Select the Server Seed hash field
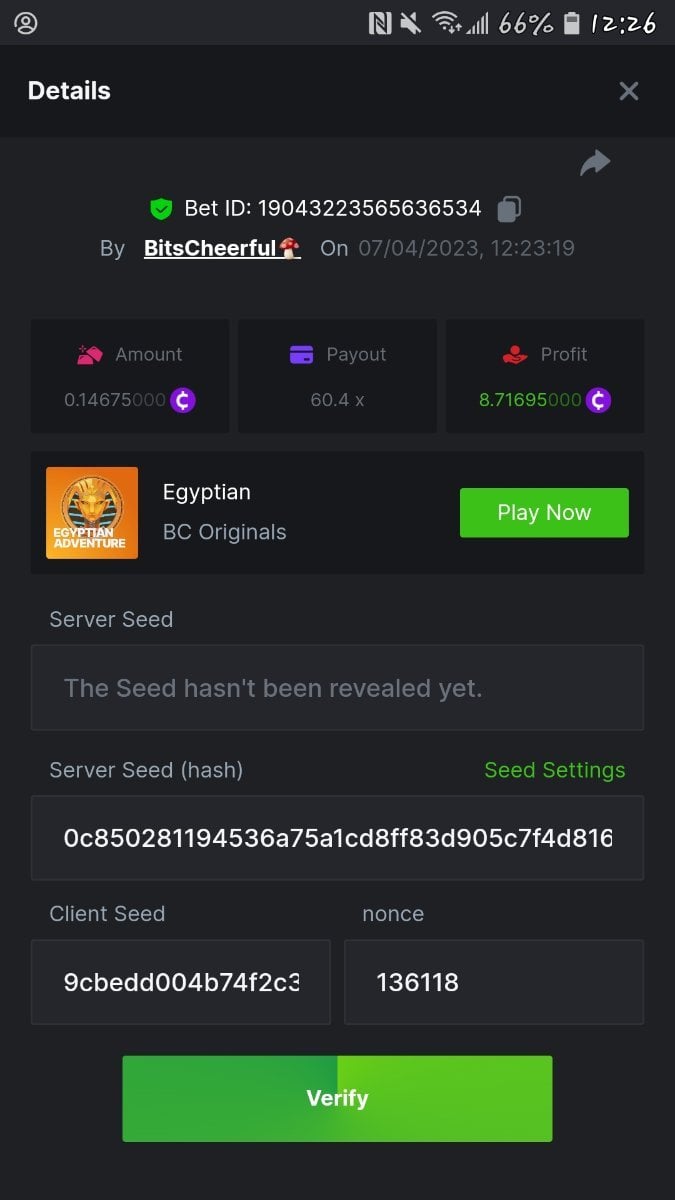675x1200 pixels. click(x=337, y=838)
